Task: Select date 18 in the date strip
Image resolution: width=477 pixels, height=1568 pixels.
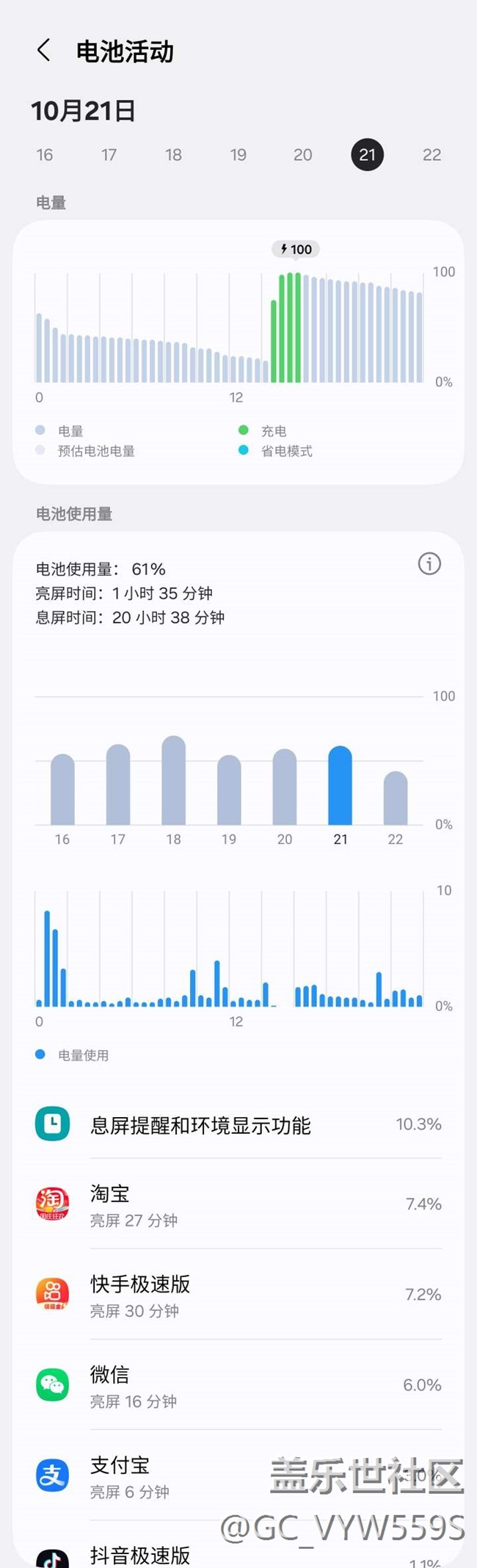Action: [174, 155]
